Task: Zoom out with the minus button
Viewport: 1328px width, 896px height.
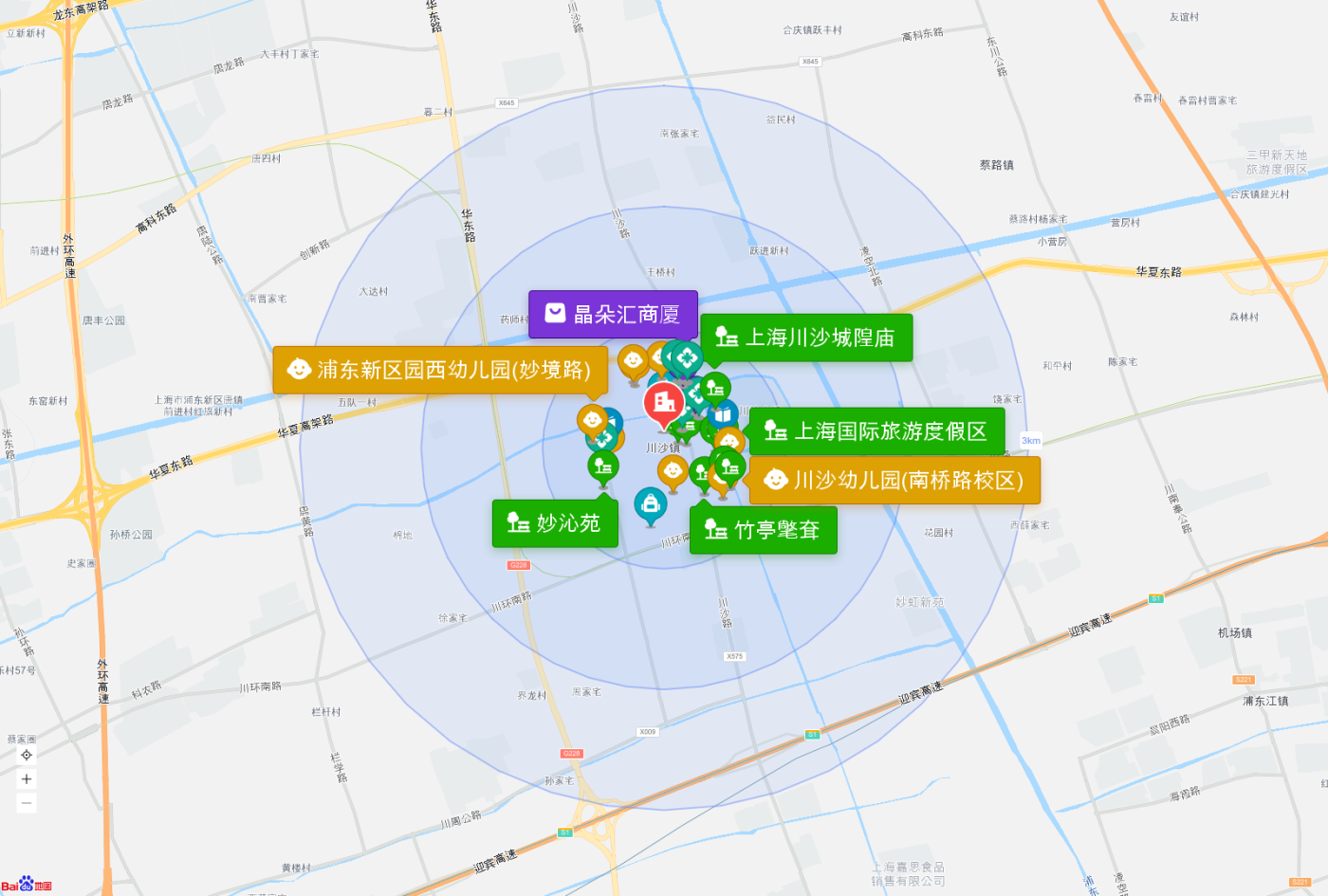Action: pos(27,803)
